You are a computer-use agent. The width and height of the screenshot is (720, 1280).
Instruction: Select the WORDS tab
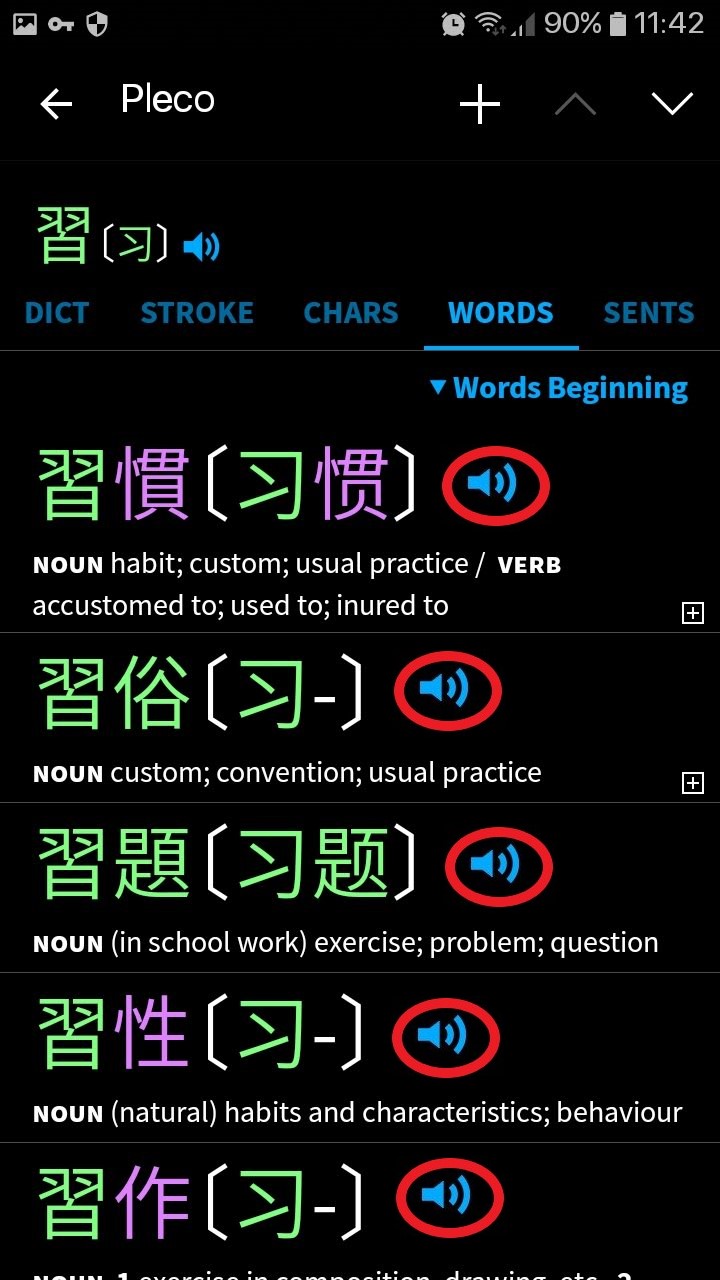tap(501, 313)
